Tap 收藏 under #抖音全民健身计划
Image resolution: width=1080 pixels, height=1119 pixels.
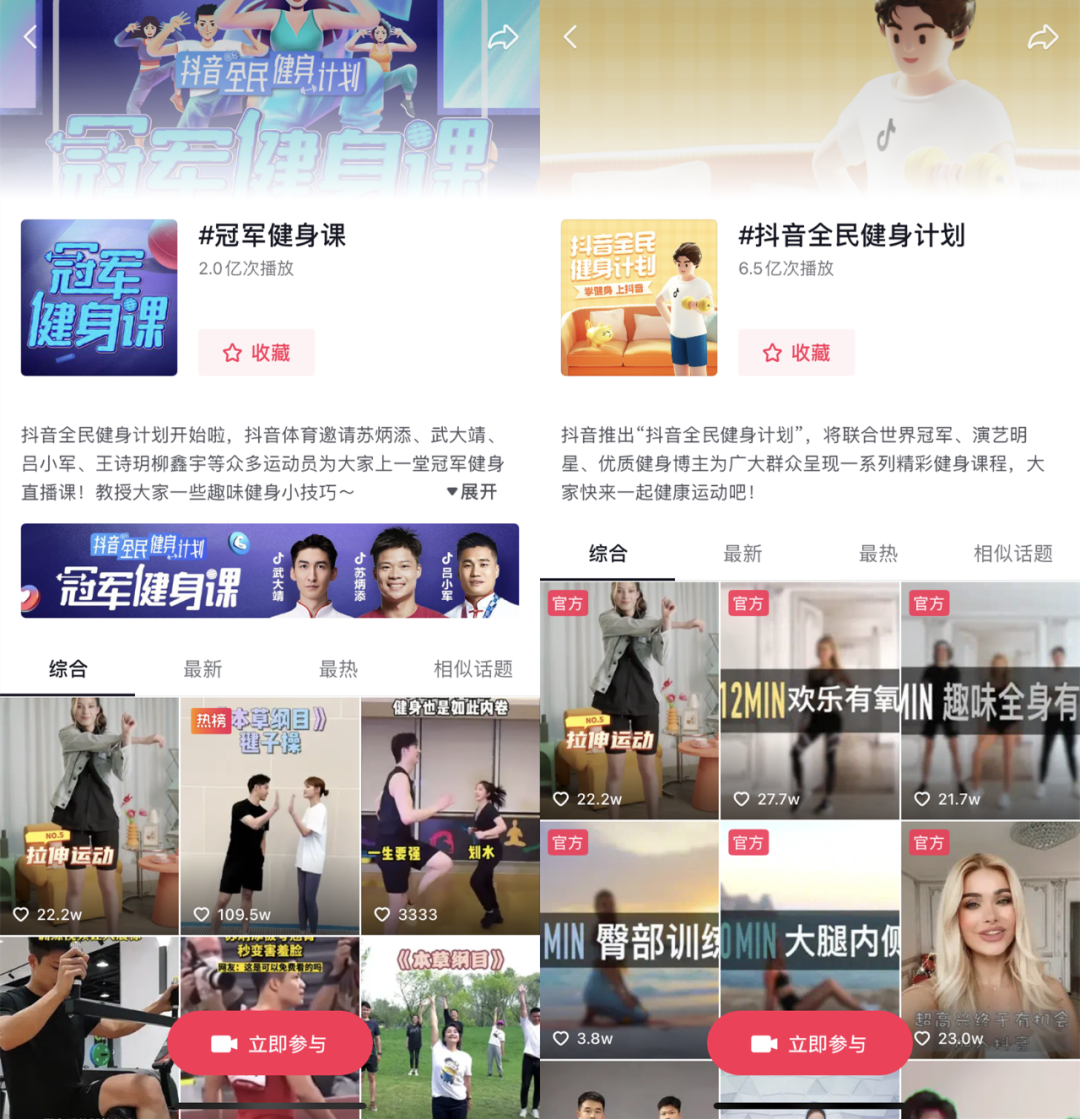pos(796,352)
